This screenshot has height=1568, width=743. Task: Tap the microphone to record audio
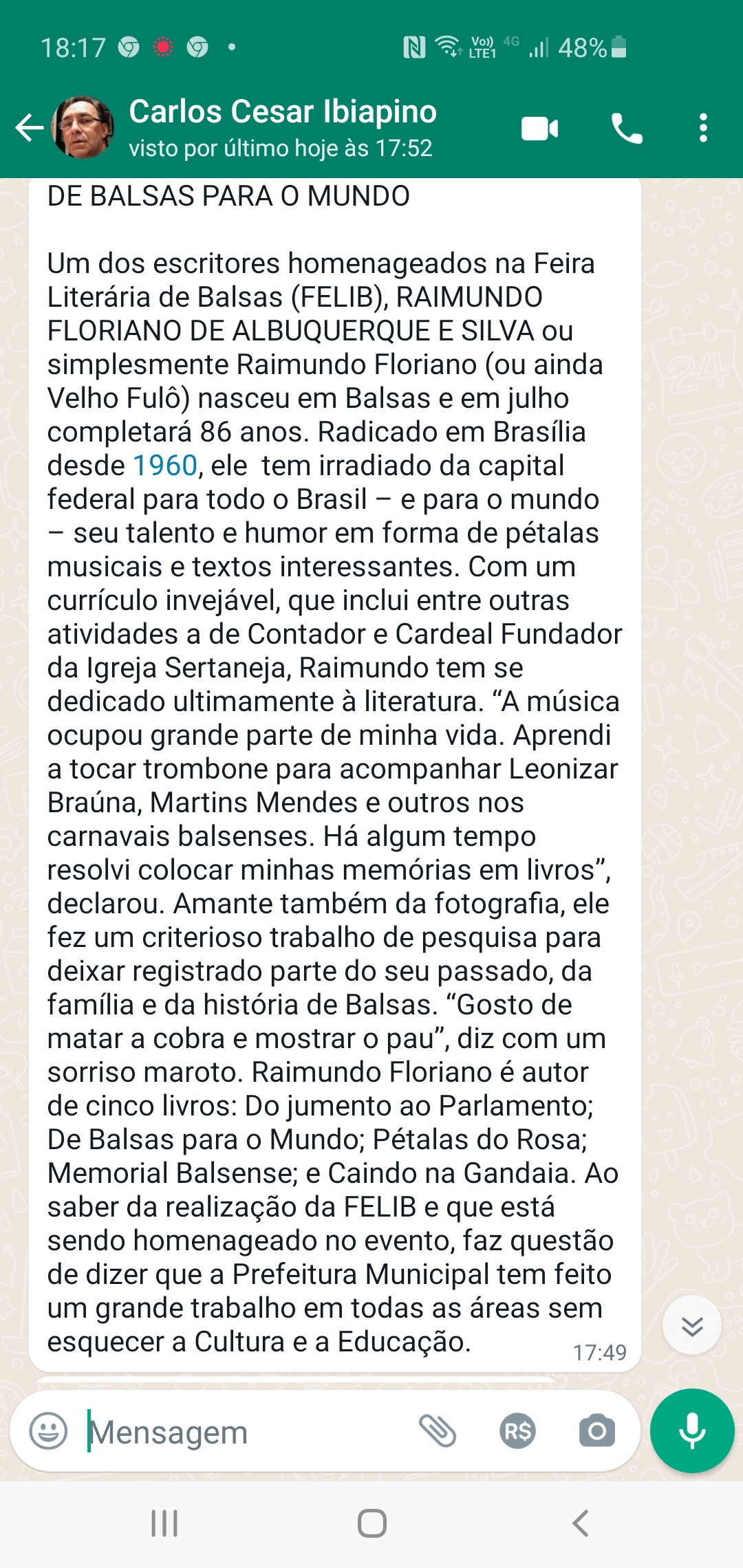[692, 1431]
